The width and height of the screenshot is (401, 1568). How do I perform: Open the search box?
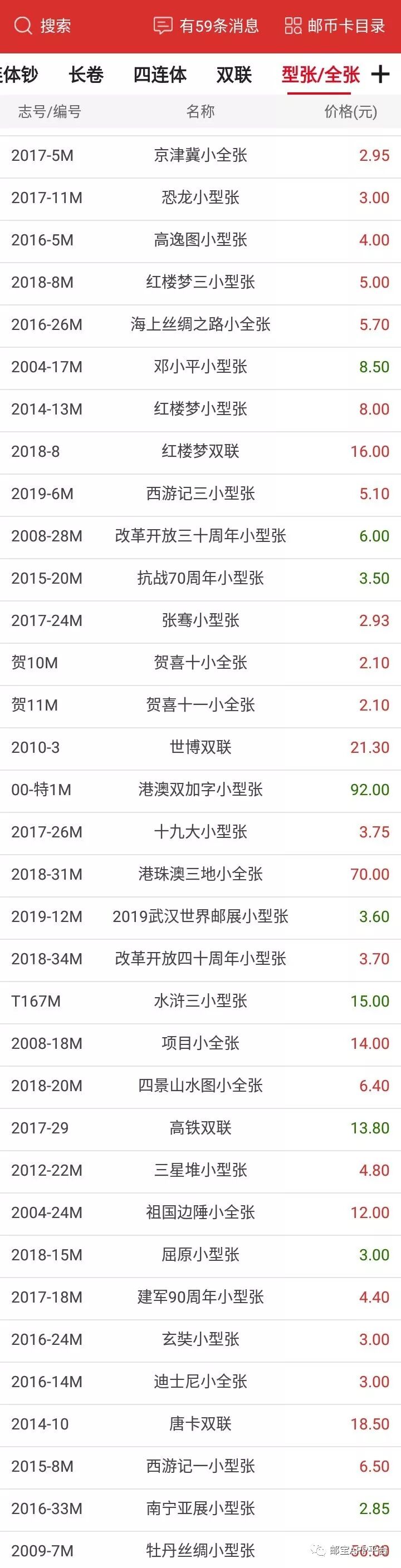[43, 26]
